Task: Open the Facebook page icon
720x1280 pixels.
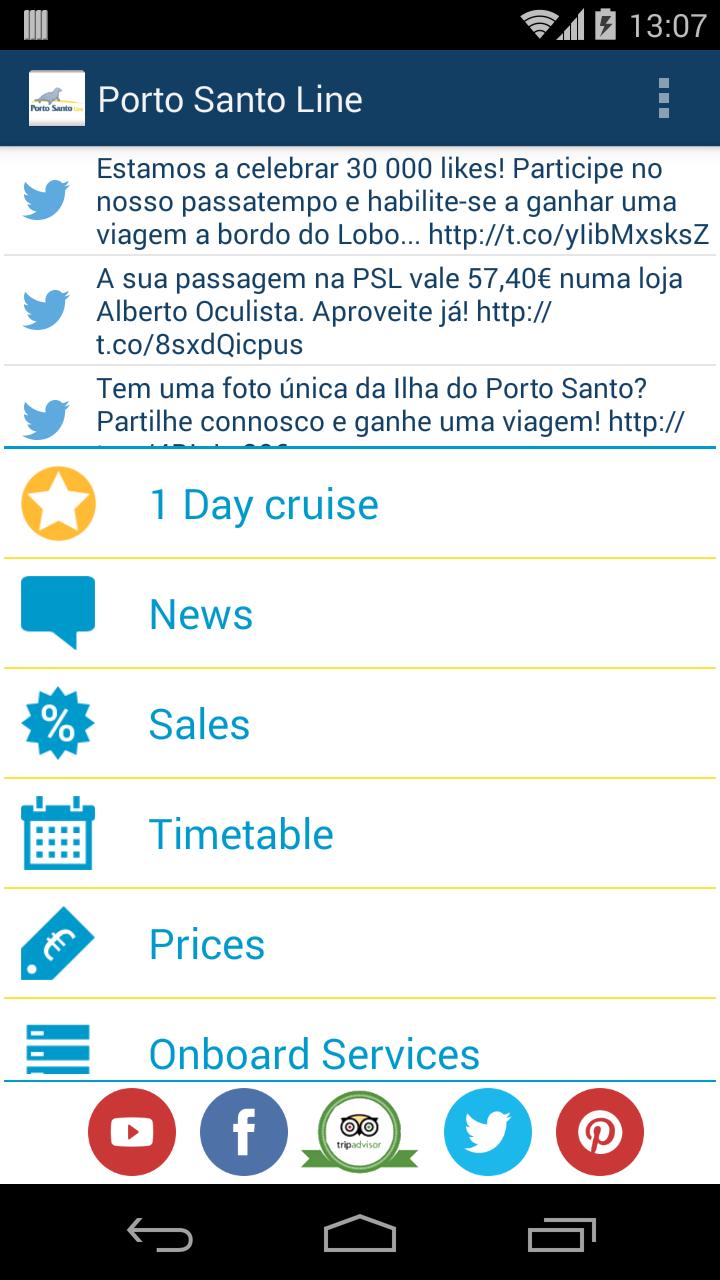Action: click(243, 1131)
